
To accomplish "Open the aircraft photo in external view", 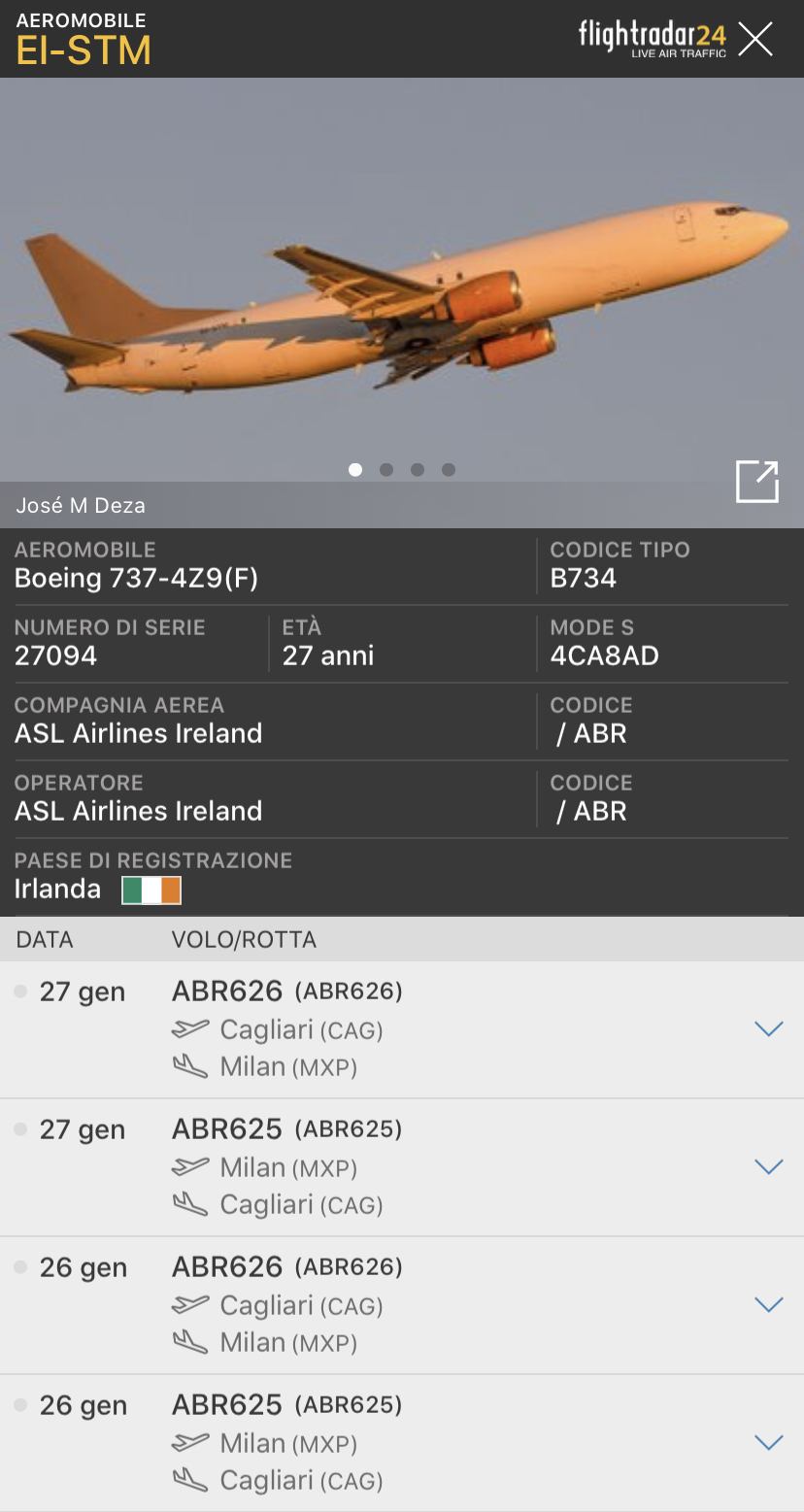I will pyautogui.click(x=756, y=482).
